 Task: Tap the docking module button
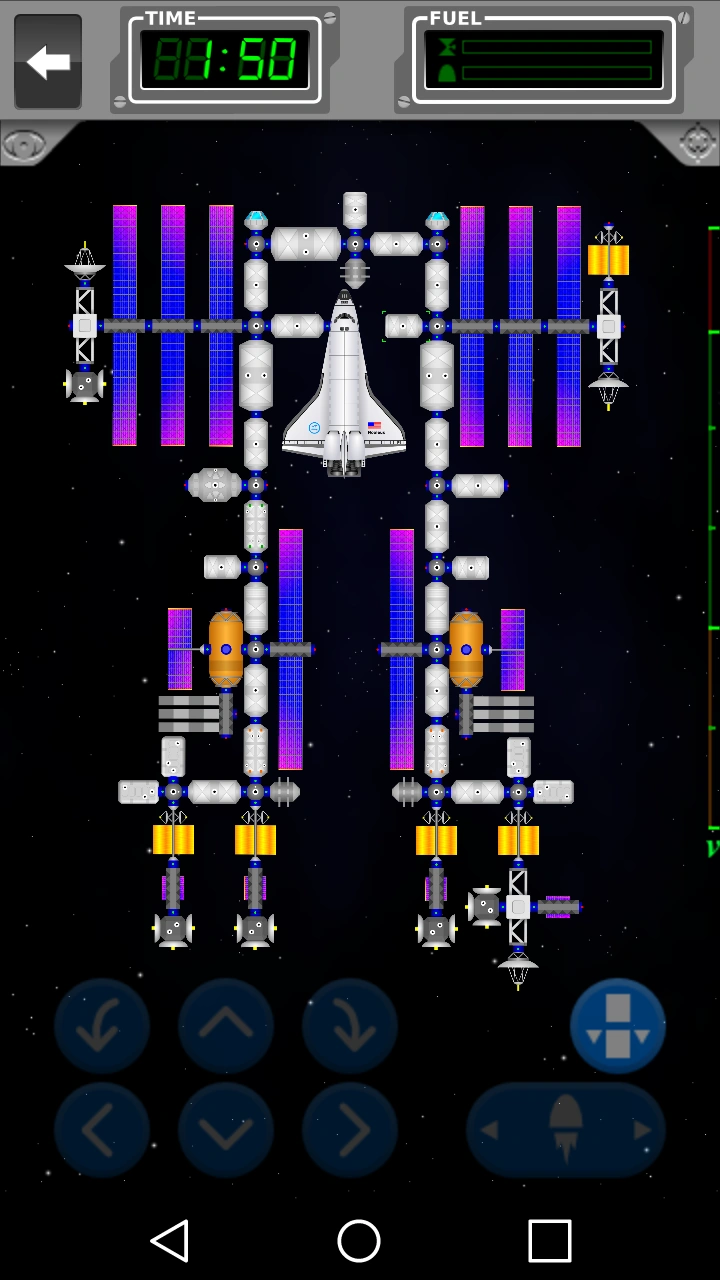(618, 1026)
